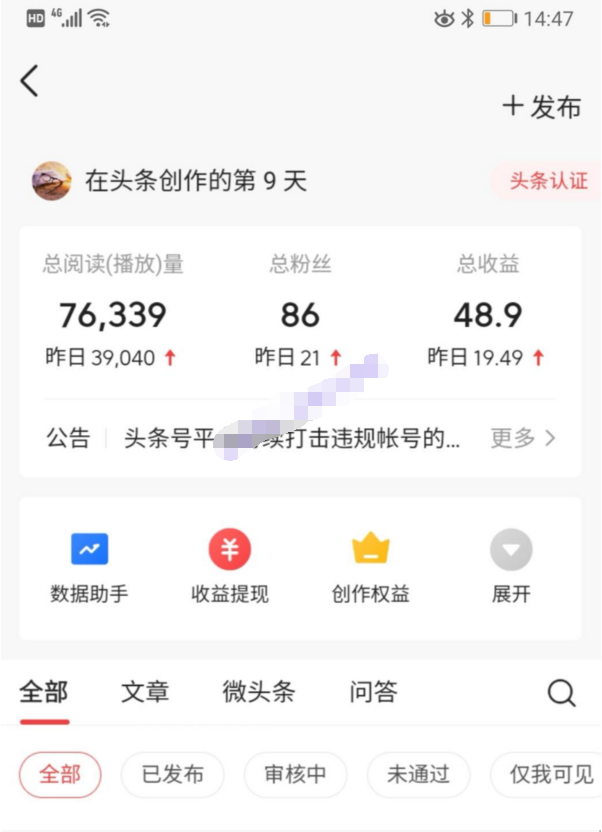Switch to the 微头条 tab

(x=258, y=692)
